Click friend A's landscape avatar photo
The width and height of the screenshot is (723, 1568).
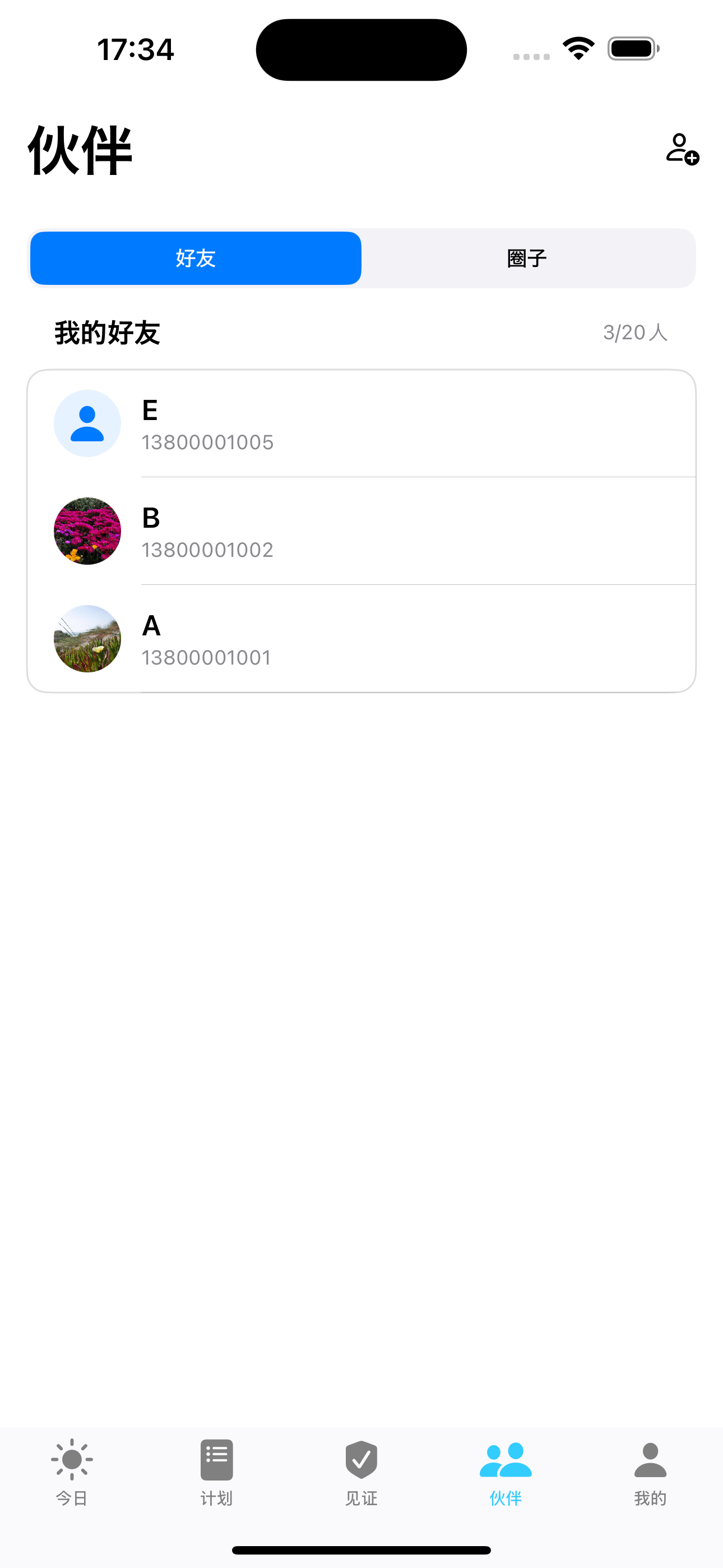(x=87, y=639)
